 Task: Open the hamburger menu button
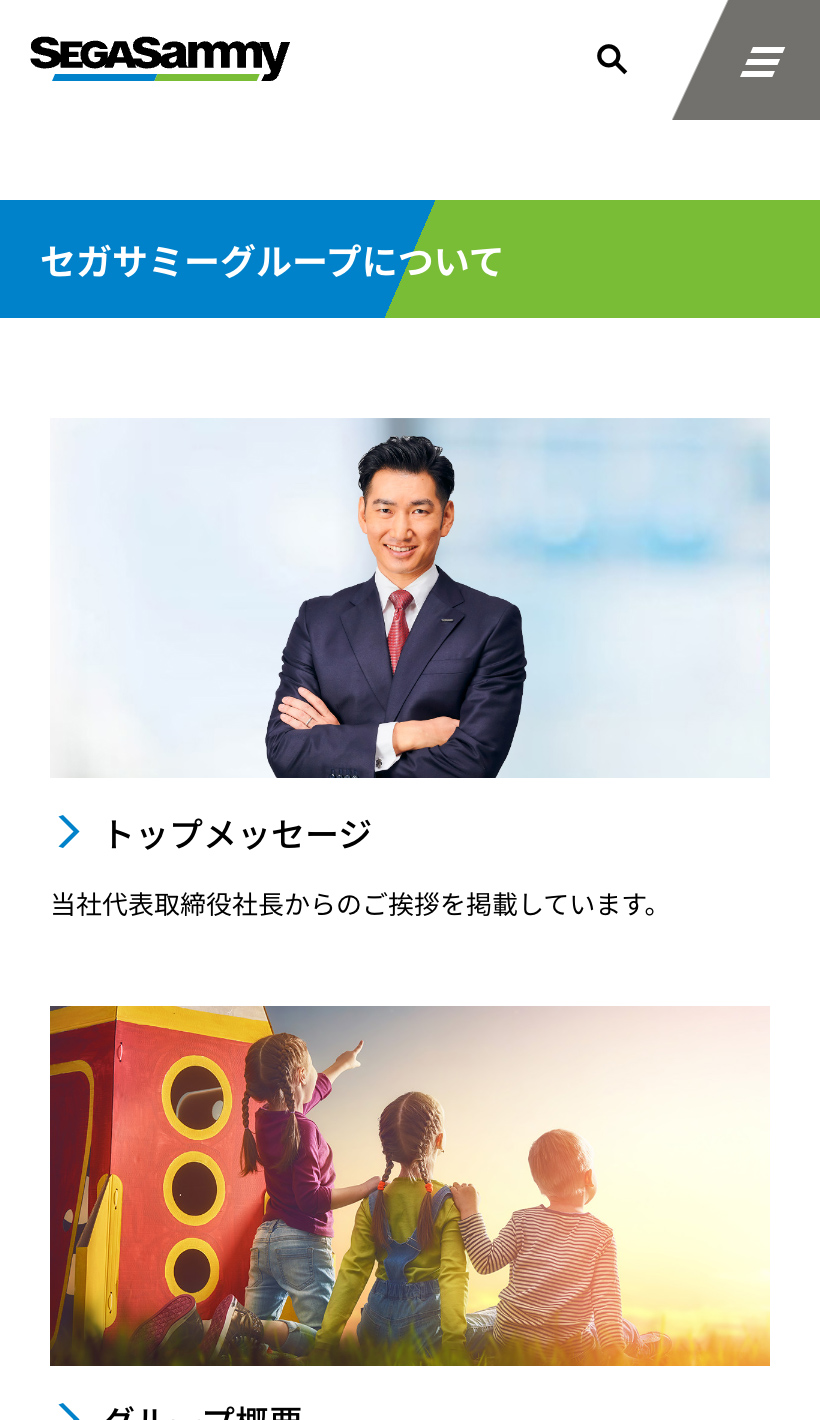coord(762,62)
